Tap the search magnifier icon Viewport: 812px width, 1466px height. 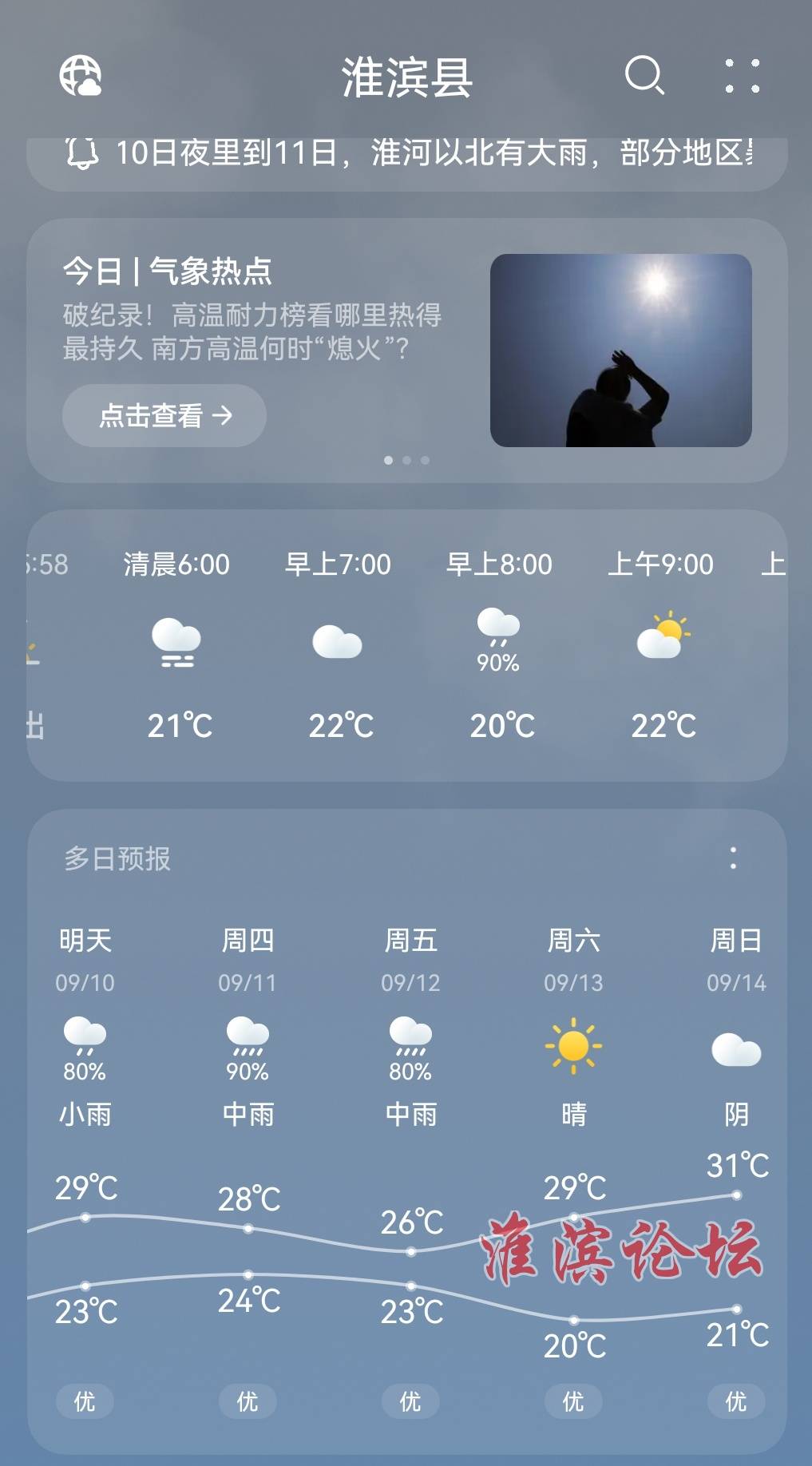[644, 76]
